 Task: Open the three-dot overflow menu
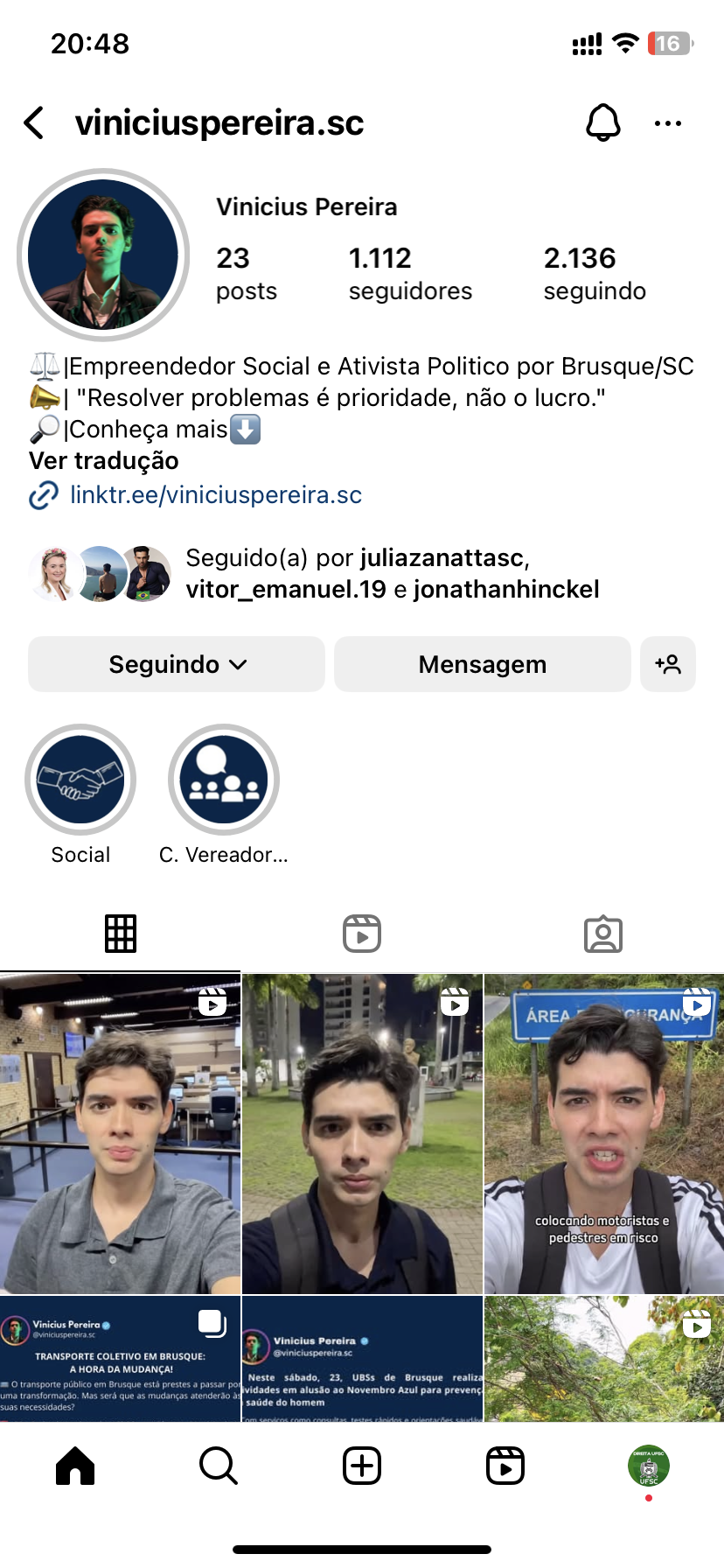tap(668, 123)
